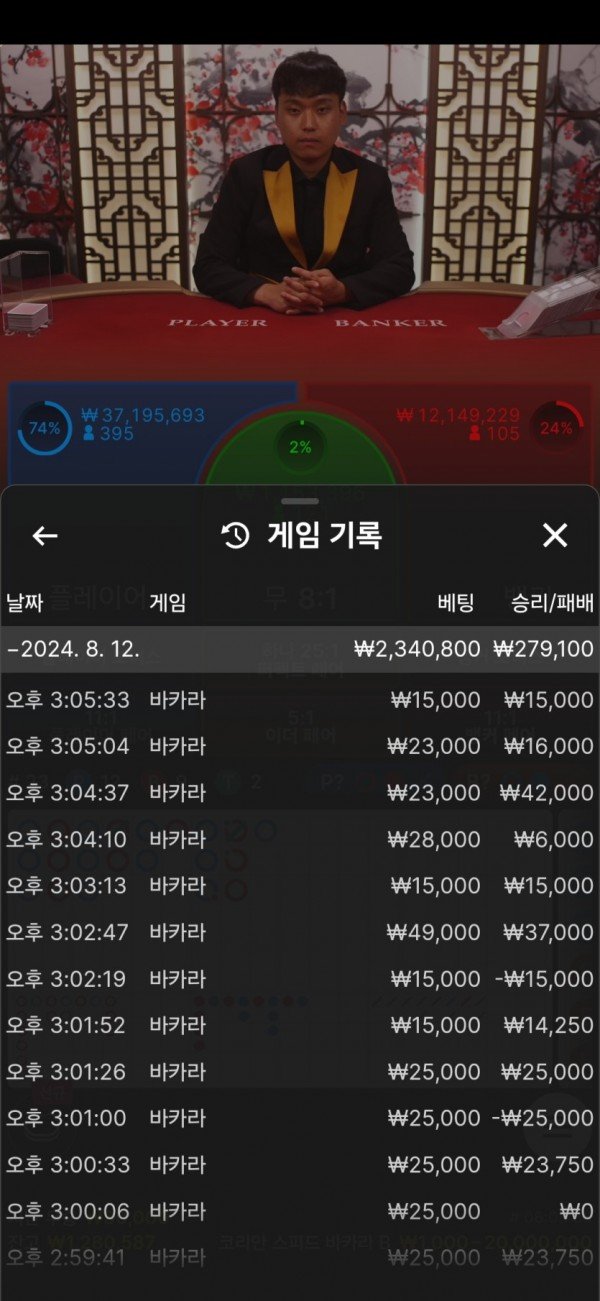
Task: Open the 오후 3:05:04 바카라 record
Action: tap(300, 746)
